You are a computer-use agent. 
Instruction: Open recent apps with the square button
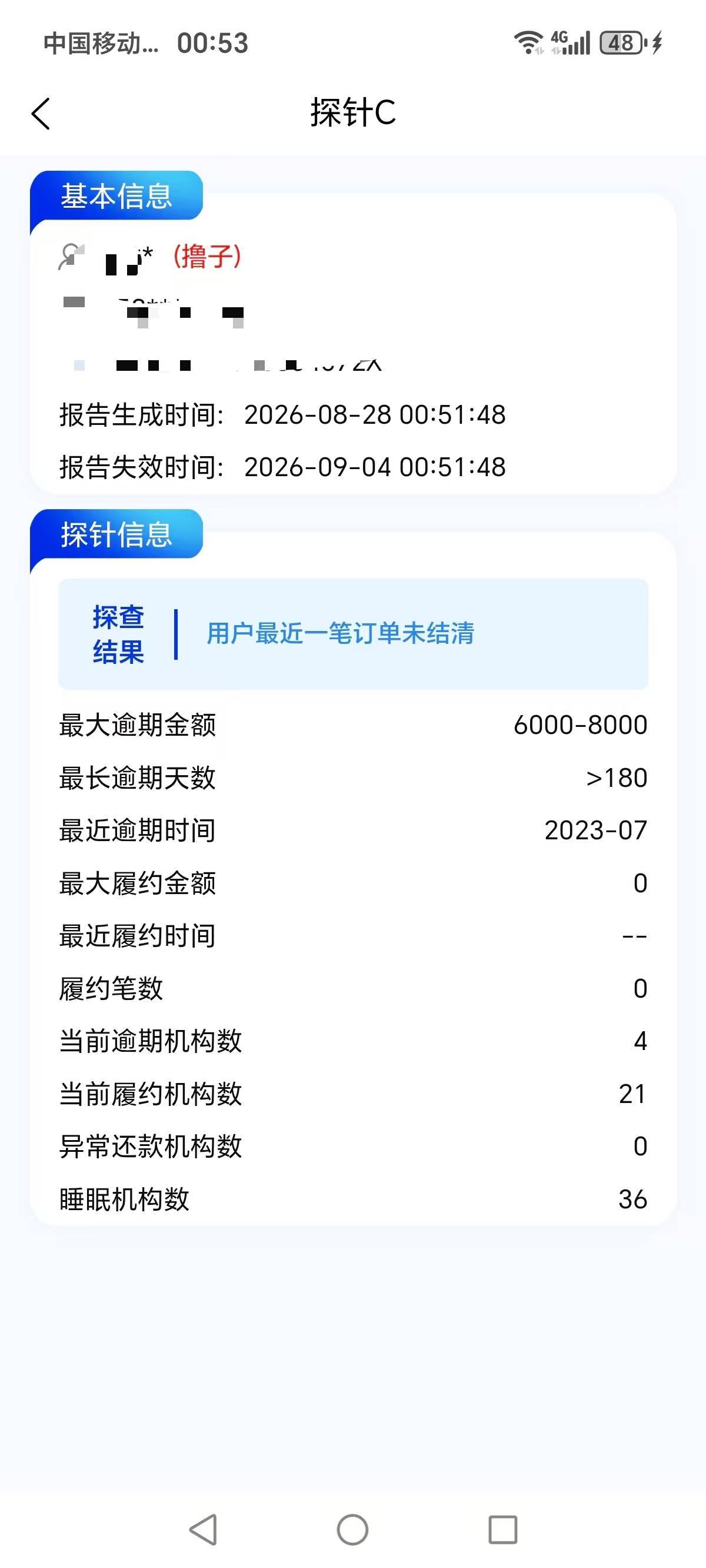point(502,1530)
